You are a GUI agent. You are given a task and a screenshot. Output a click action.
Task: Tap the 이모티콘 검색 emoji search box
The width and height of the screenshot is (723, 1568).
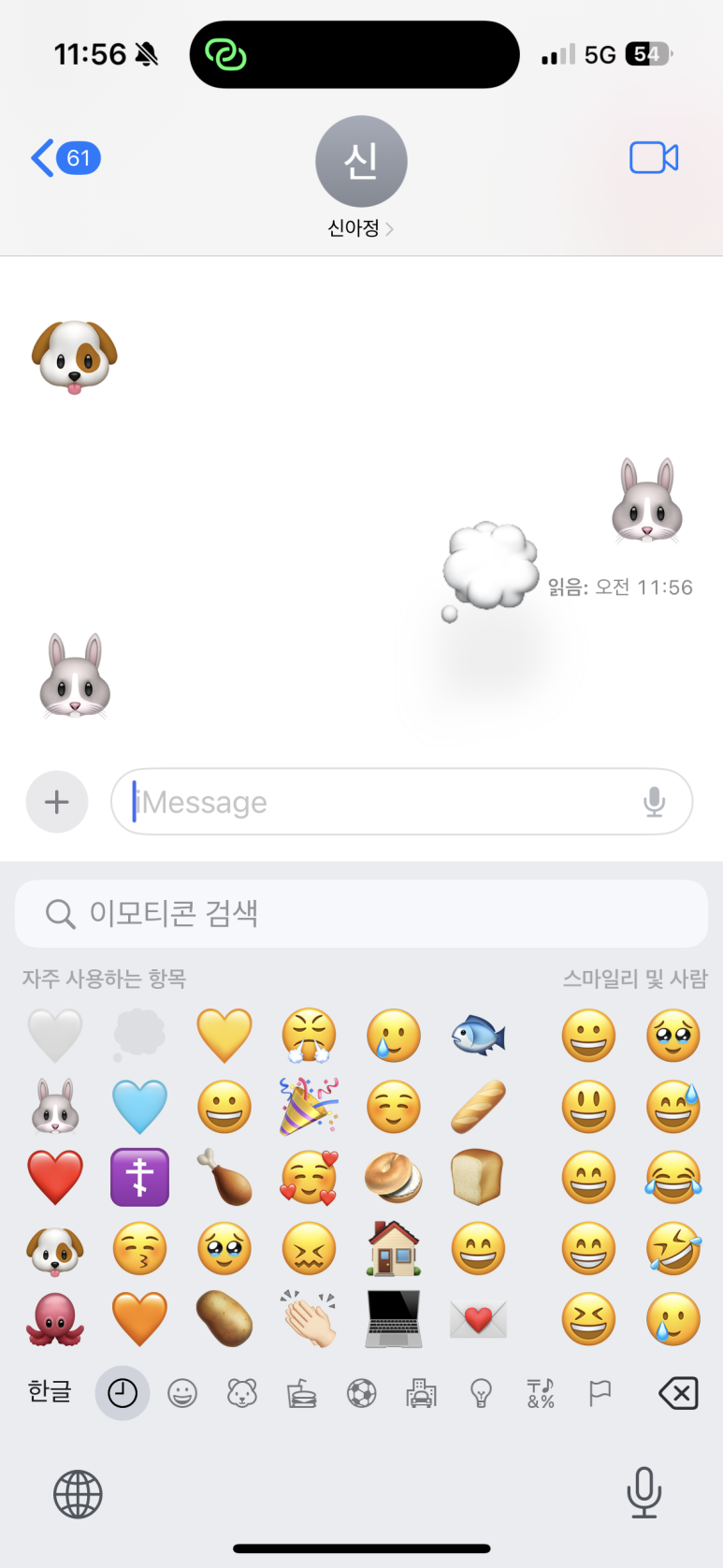pyautogui.click(x=361, y=913)
